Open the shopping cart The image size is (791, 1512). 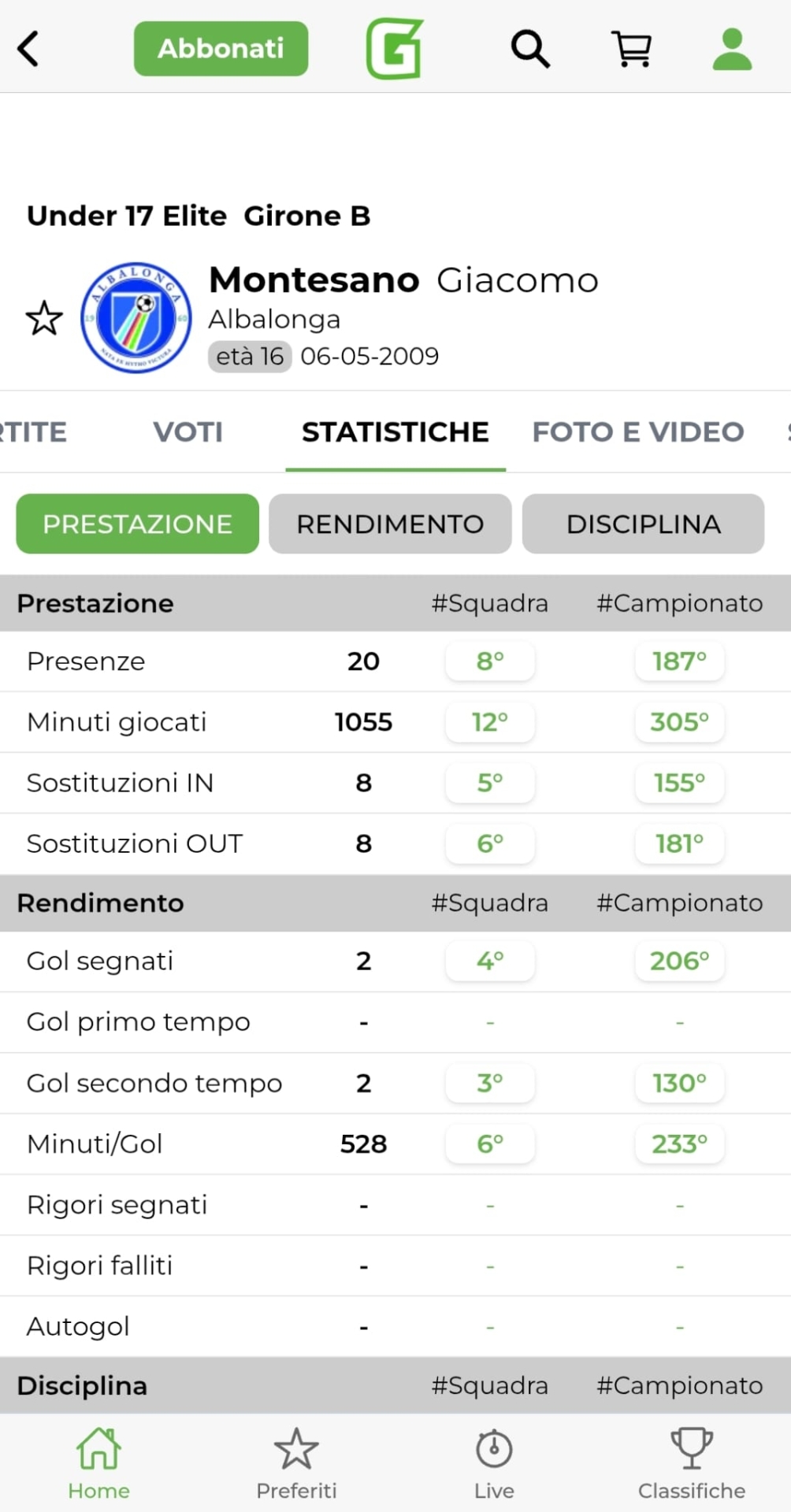click(x=631, y=49)
